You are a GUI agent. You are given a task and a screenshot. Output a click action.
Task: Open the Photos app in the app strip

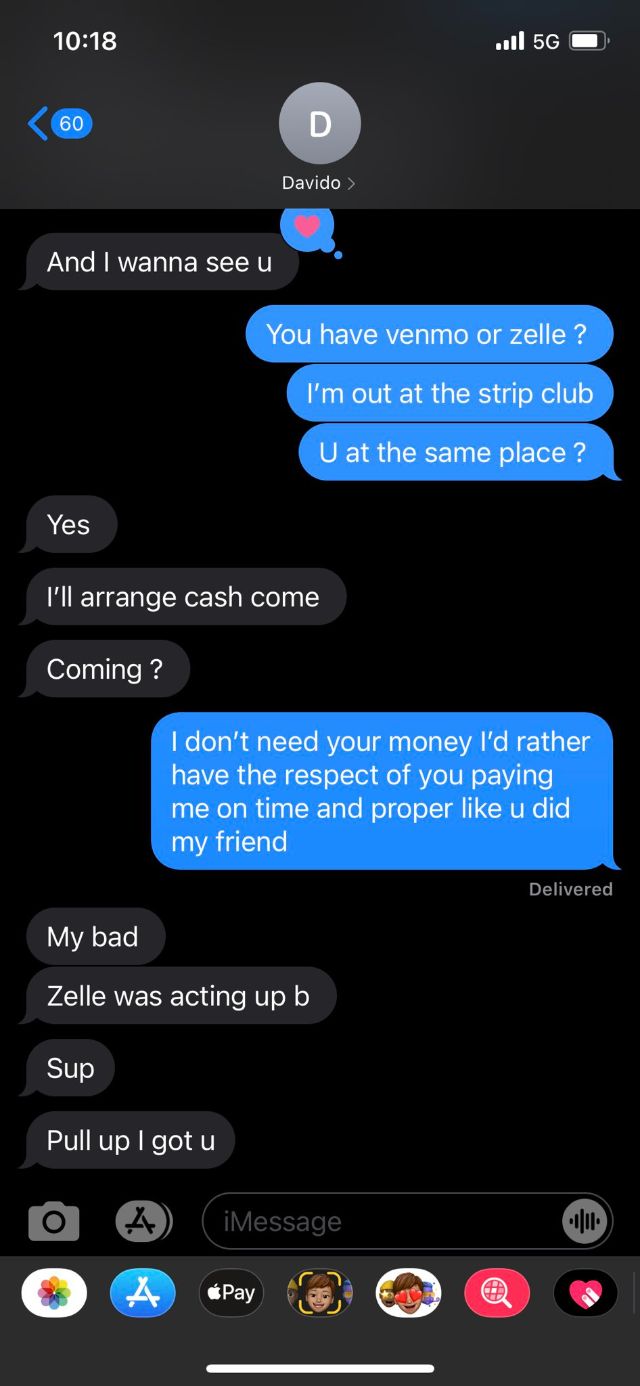click(54, 1292)
